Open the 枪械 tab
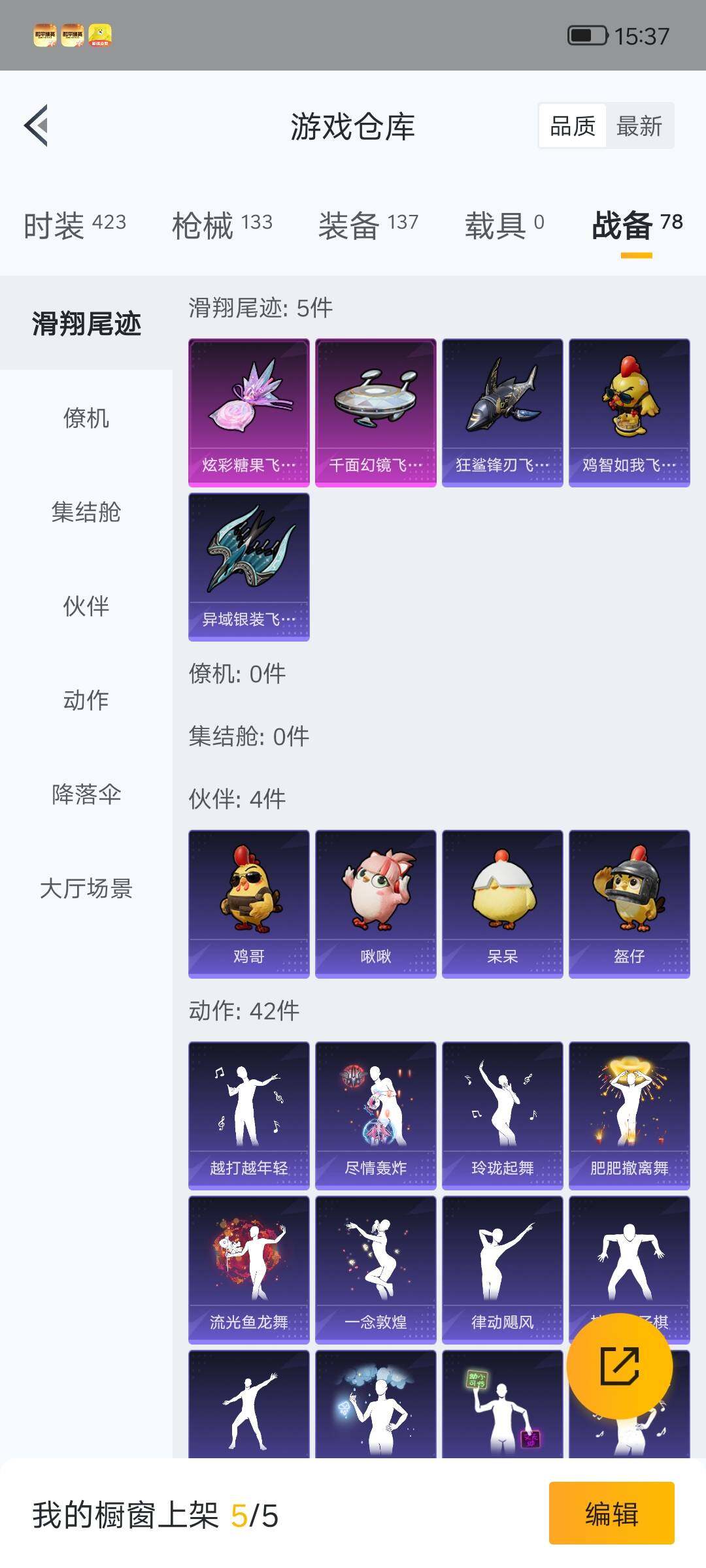The height and width of the screenshot is (1568, 706). tap(222, 223)
